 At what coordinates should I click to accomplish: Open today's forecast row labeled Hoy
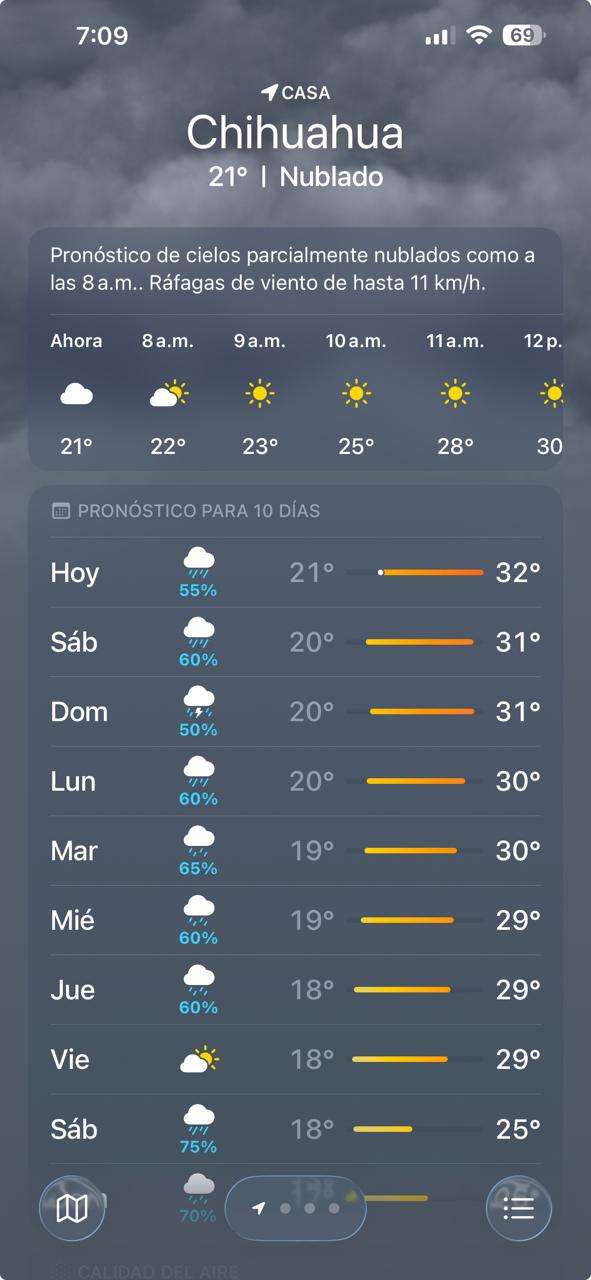[x=295, y=573]
